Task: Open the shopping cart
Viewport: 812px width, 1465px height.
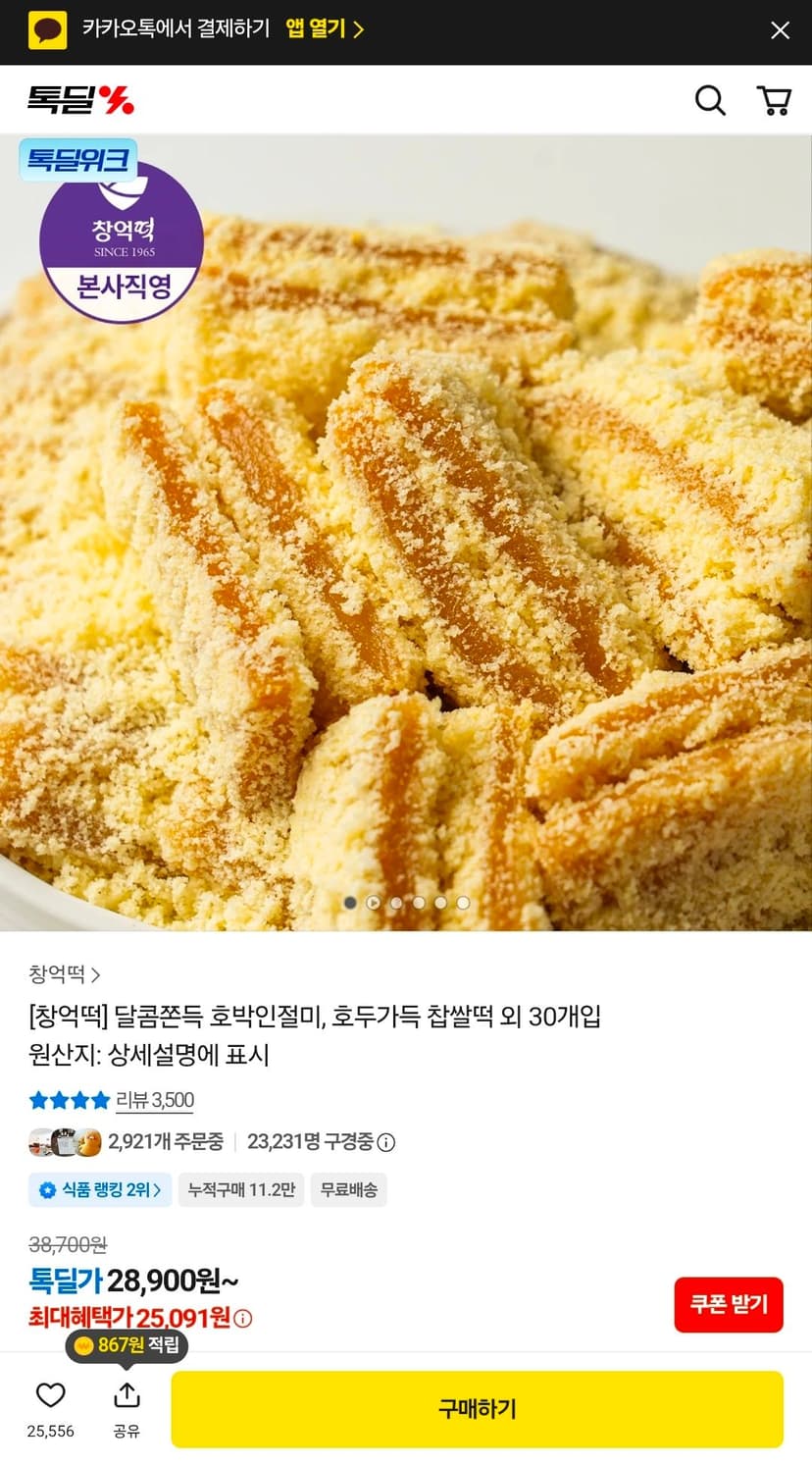Action: 774,100
